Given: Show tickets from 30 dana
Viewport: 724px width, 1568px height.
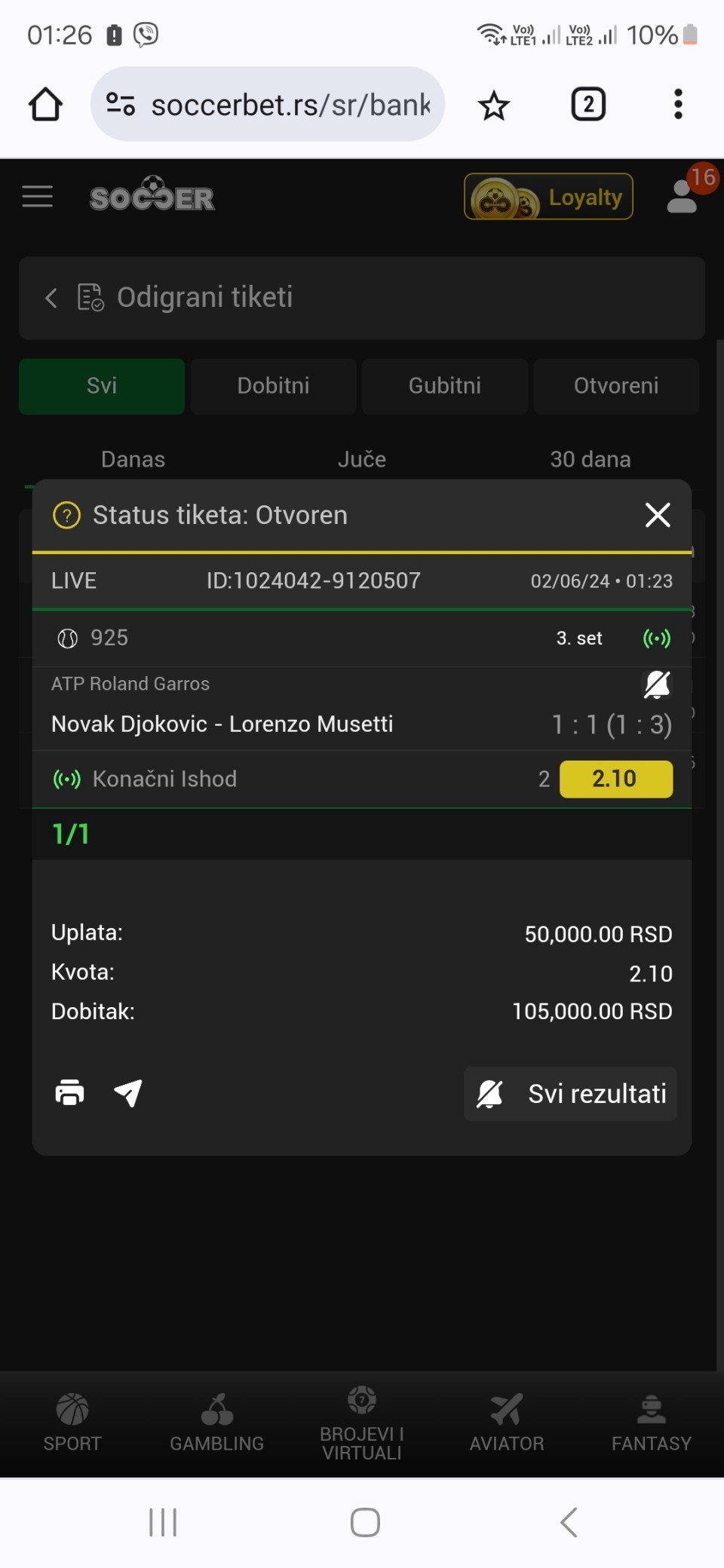Looking at the screenshot, I should [591, 459].
